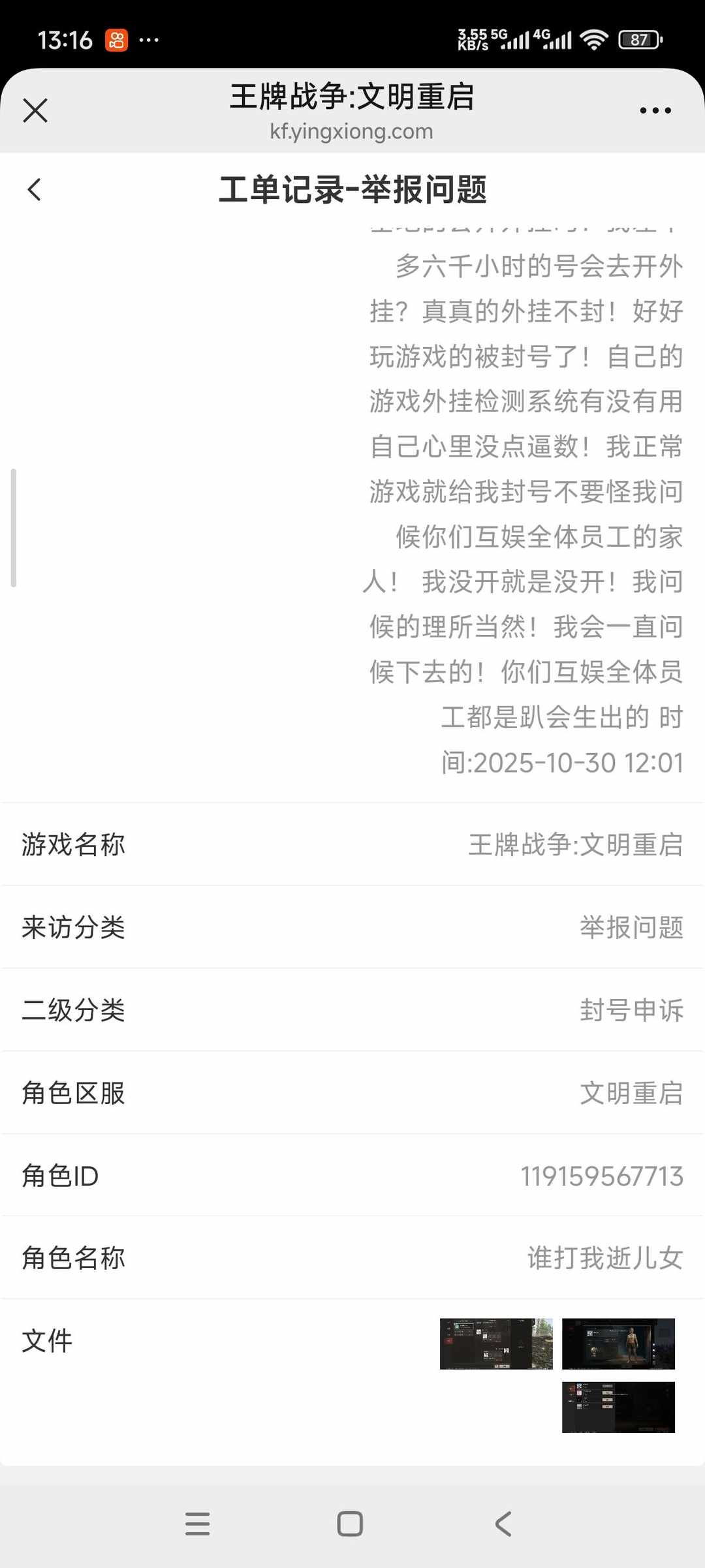Tap the back arrow beside 工单记录-举报问题

click(34, 189)
